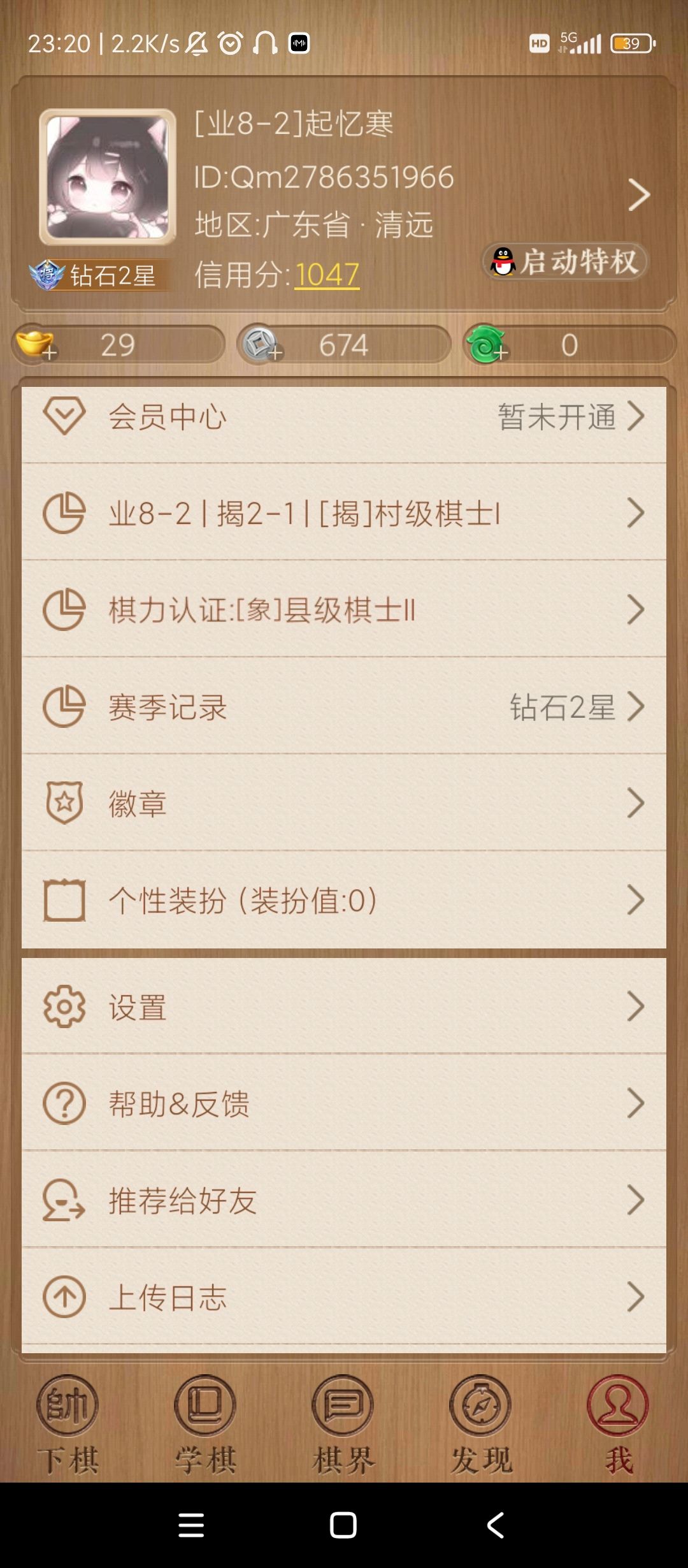688x1568 pixels.
Task: Open the 设置 gear icon
Action: (x=66, y=1005)
